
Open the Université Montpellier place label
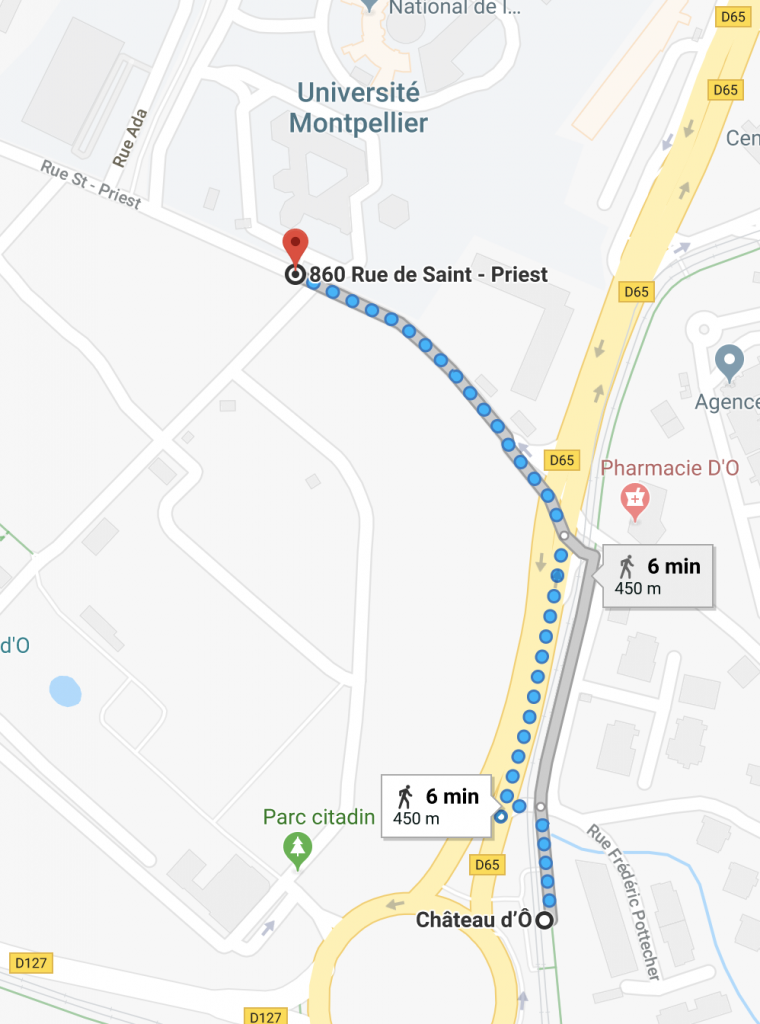(358, 108)
